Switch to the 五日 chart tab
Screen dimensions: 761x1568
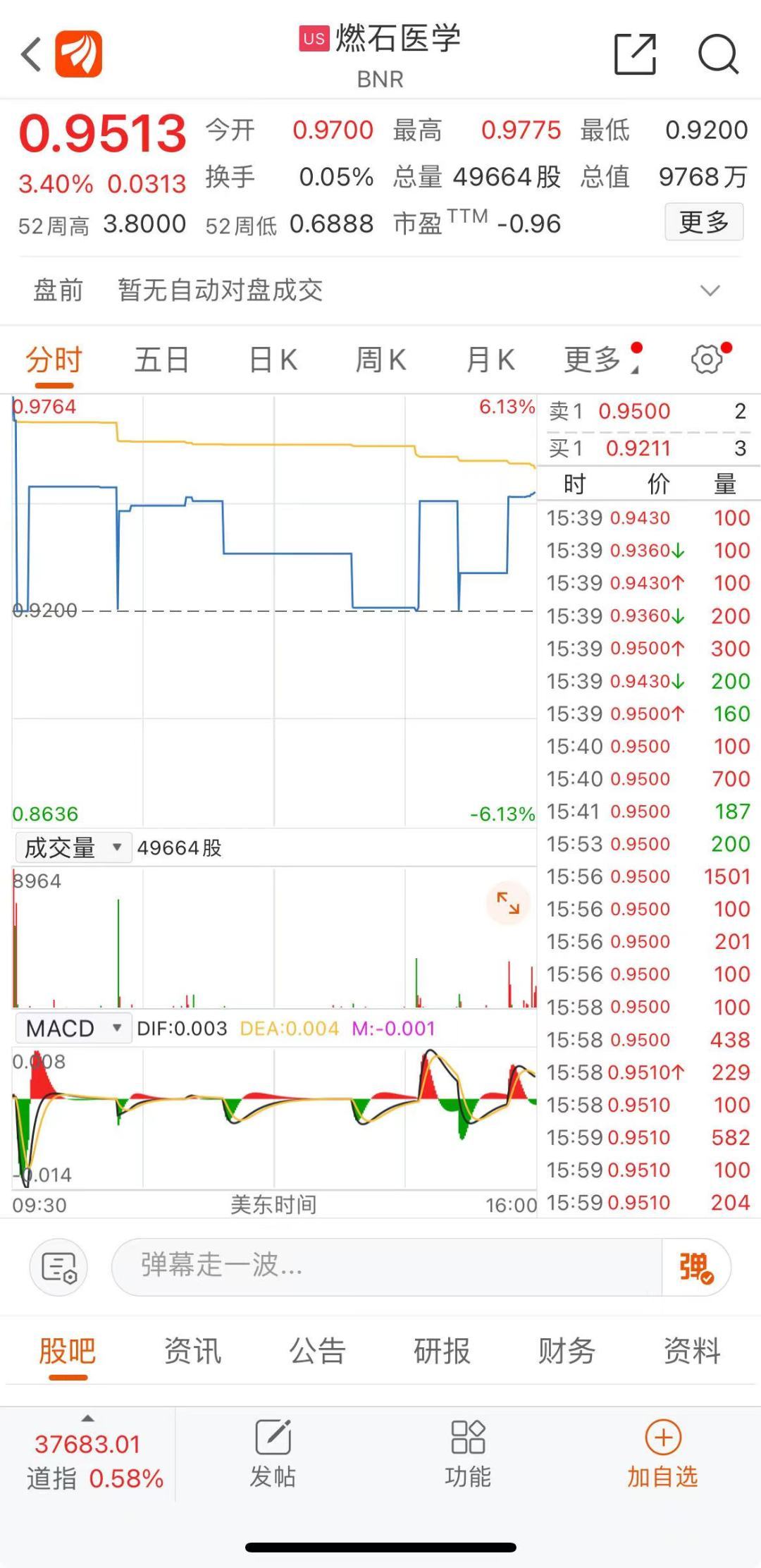click(x=161, y=360)
